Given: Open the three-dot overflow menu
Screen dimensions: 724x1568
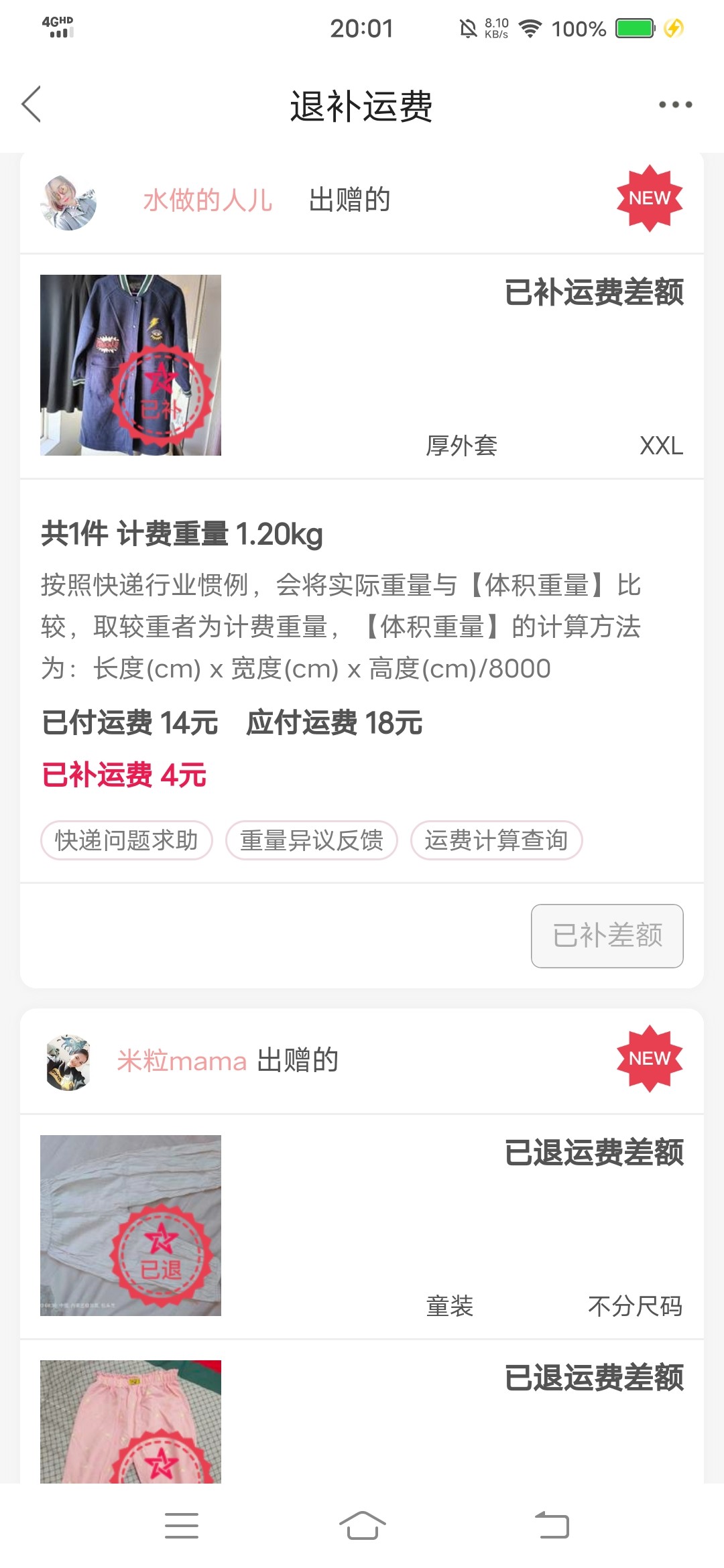Looking at the screenshot, I should pyautogui.click(x=674, y=105).
